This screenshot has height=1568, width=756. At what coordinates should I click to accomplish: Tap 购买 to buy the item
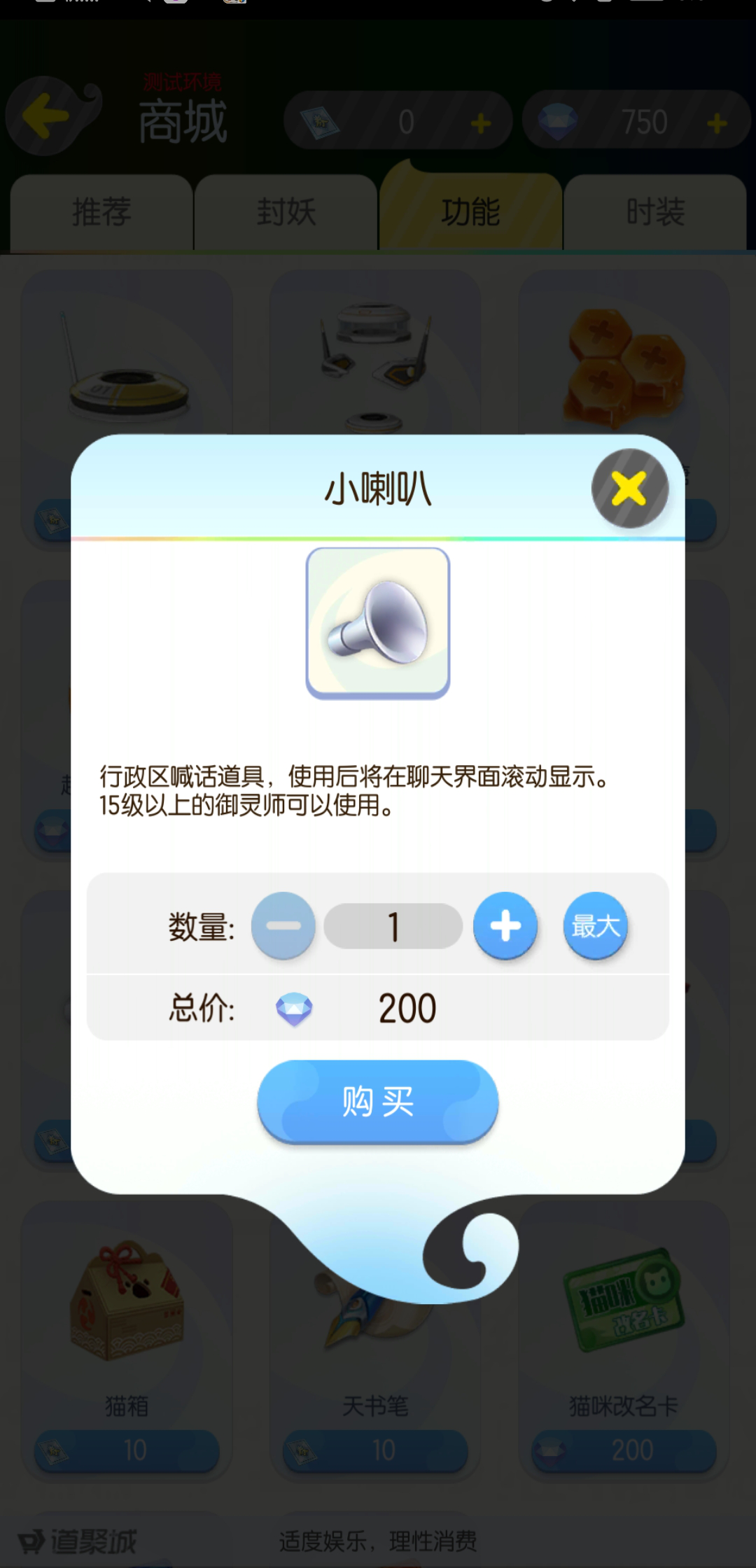(x=378, y=1101)
